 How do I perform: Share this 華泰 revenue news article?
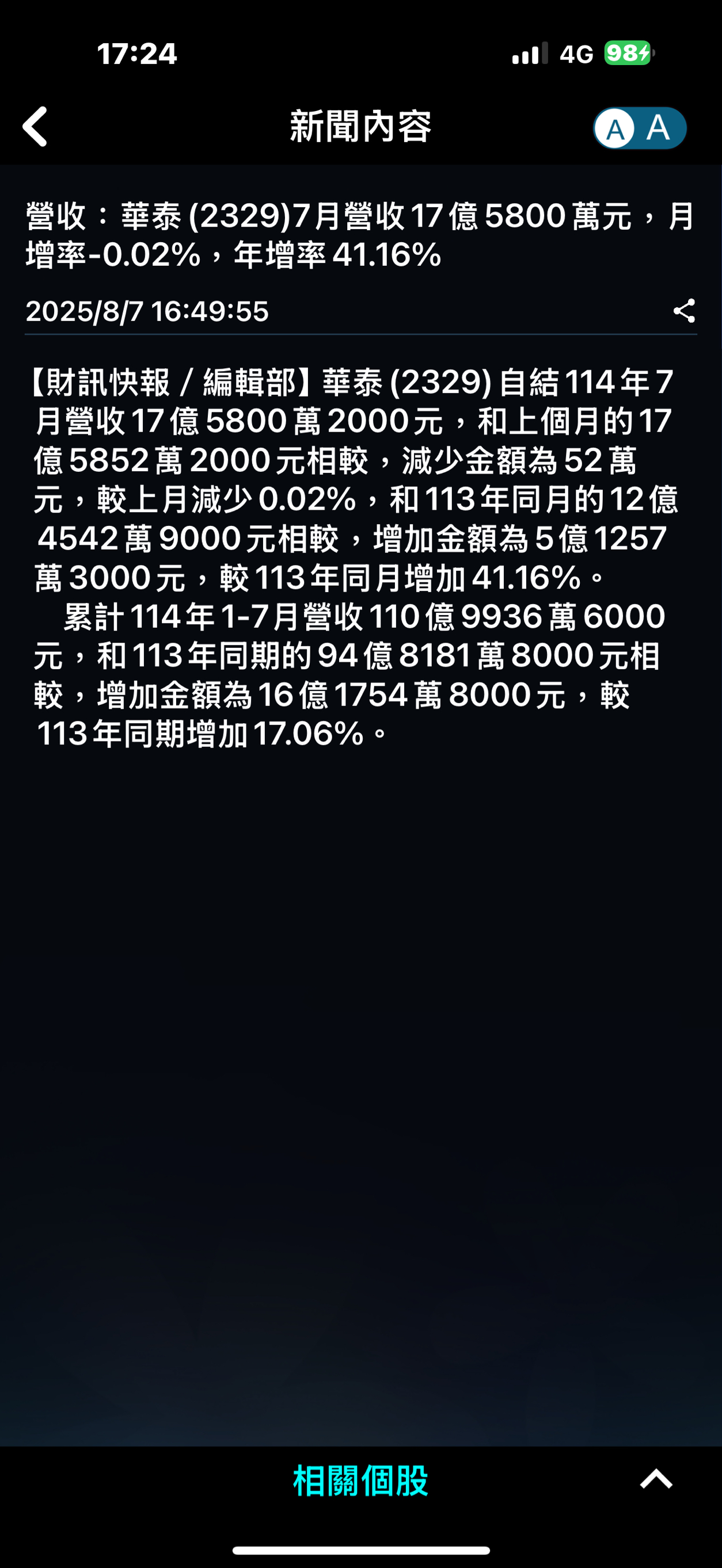point(683,310)
